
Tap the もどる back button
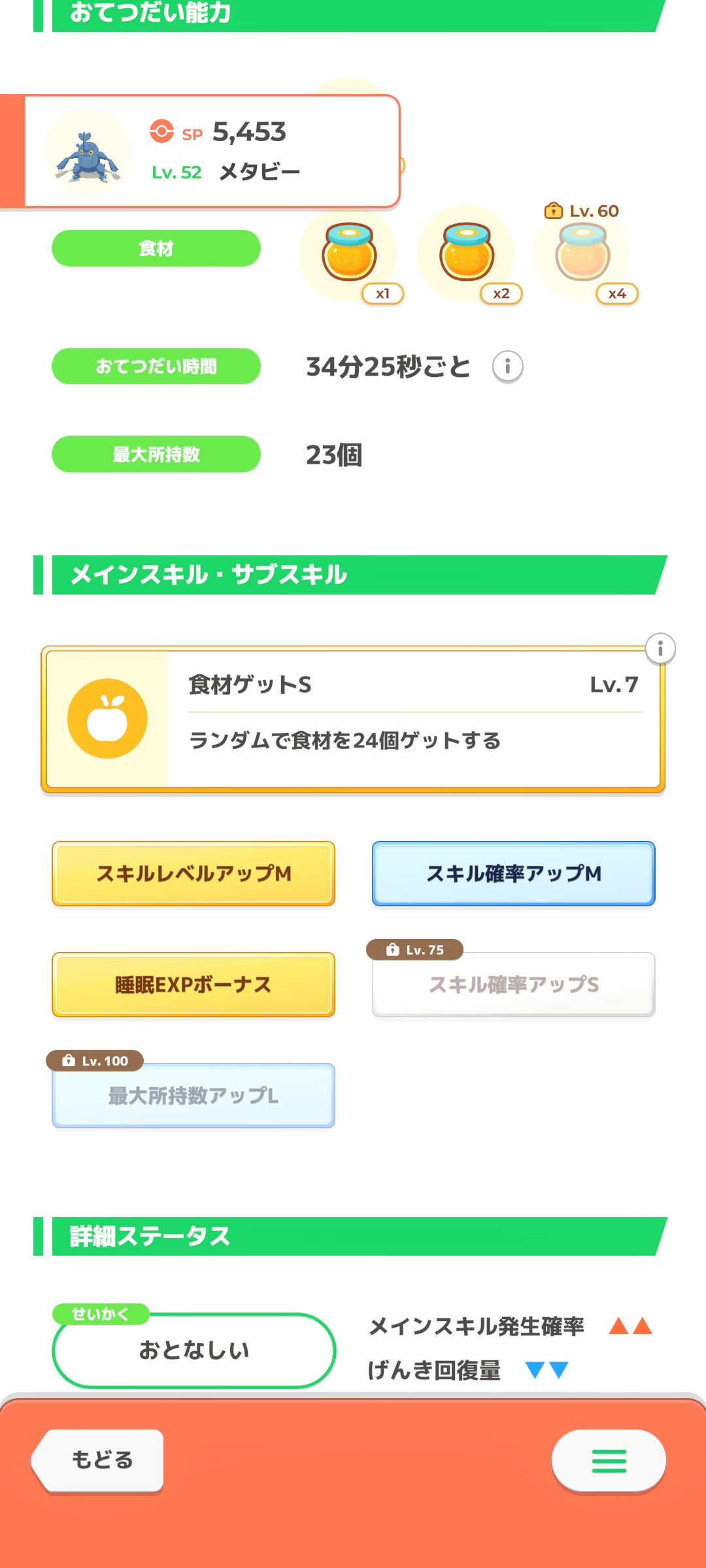pos(100,1460)
